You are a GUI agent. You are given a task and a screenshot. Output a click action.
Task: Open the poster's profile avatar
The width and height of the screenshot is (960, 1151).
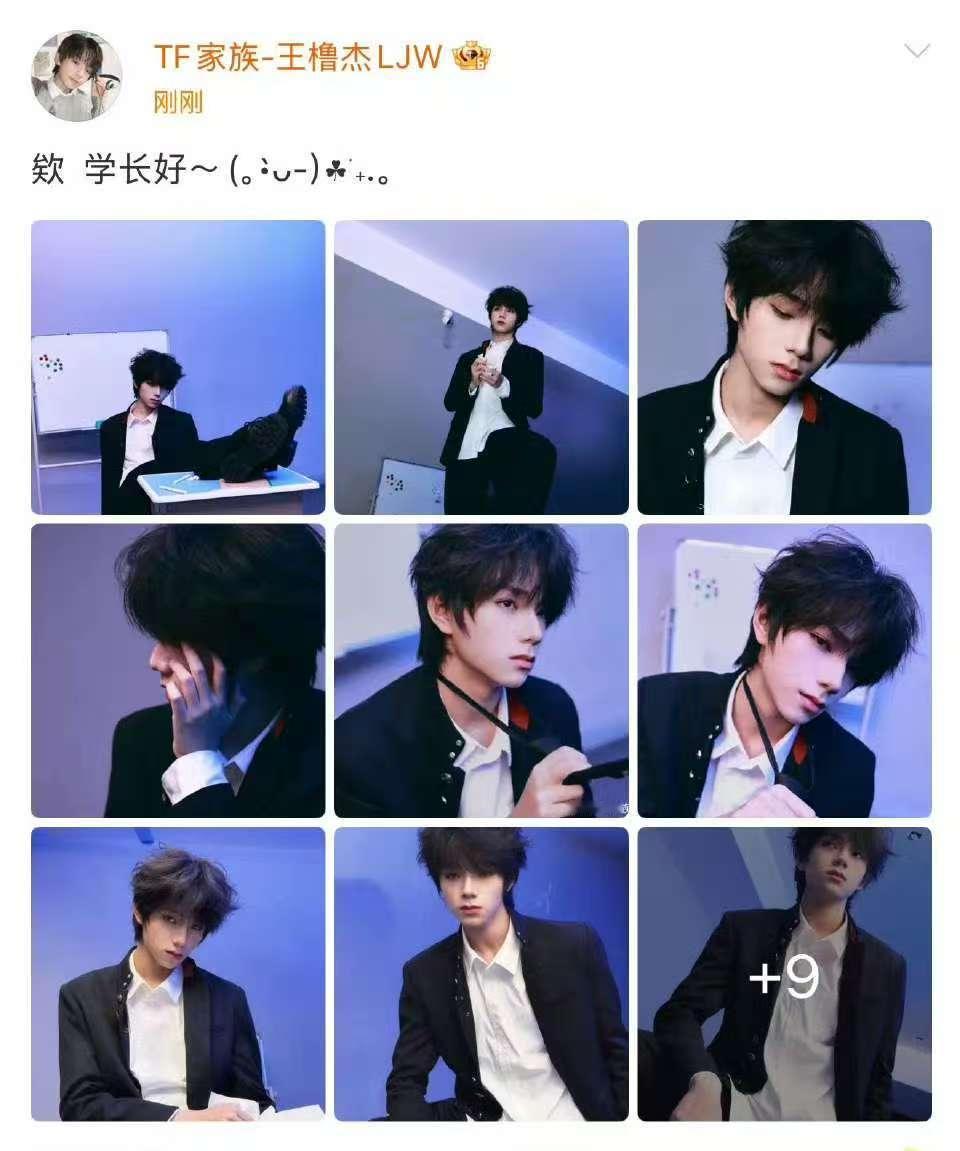[77, 76]
